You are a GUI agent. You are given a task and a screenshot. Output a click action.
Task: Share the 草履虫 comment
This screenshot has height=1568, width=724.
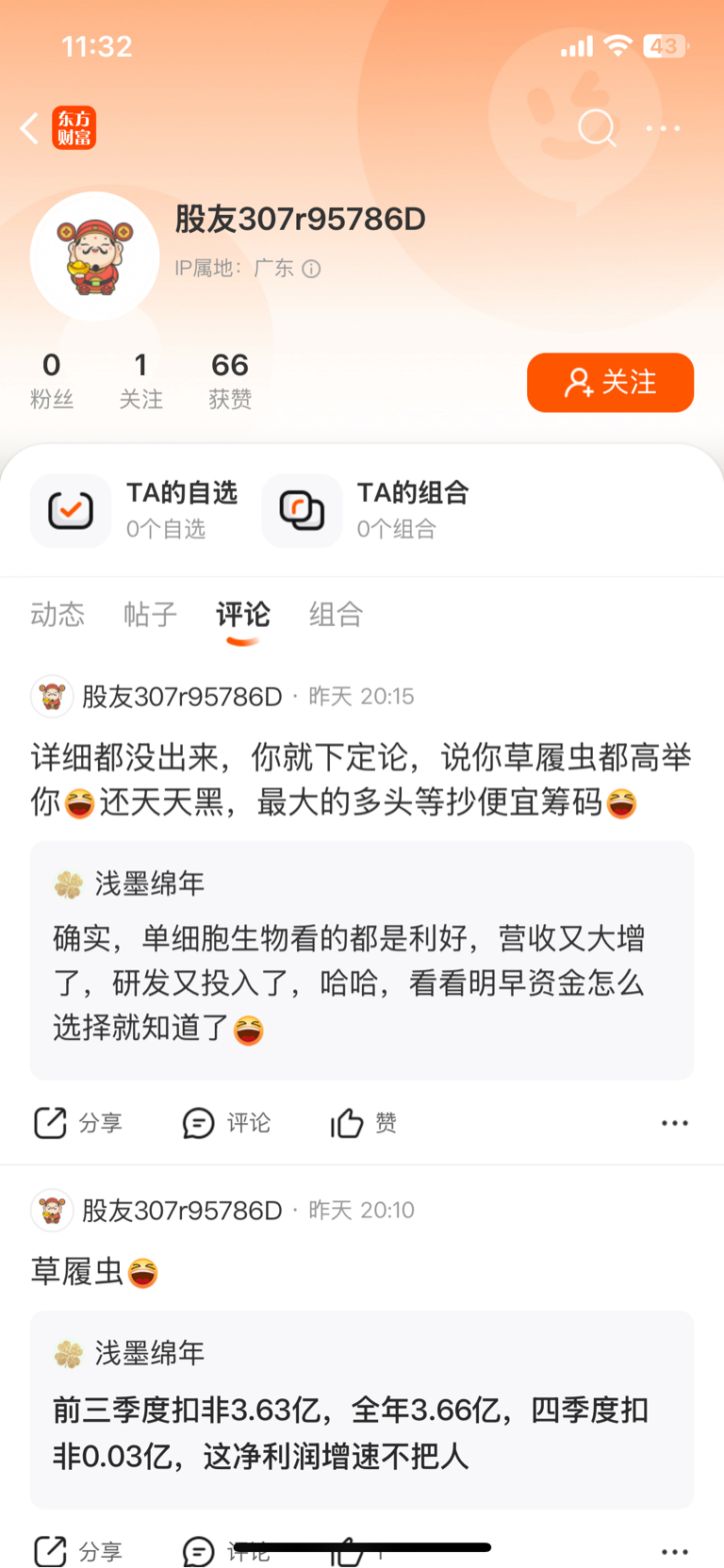[x=78, y=1550]
